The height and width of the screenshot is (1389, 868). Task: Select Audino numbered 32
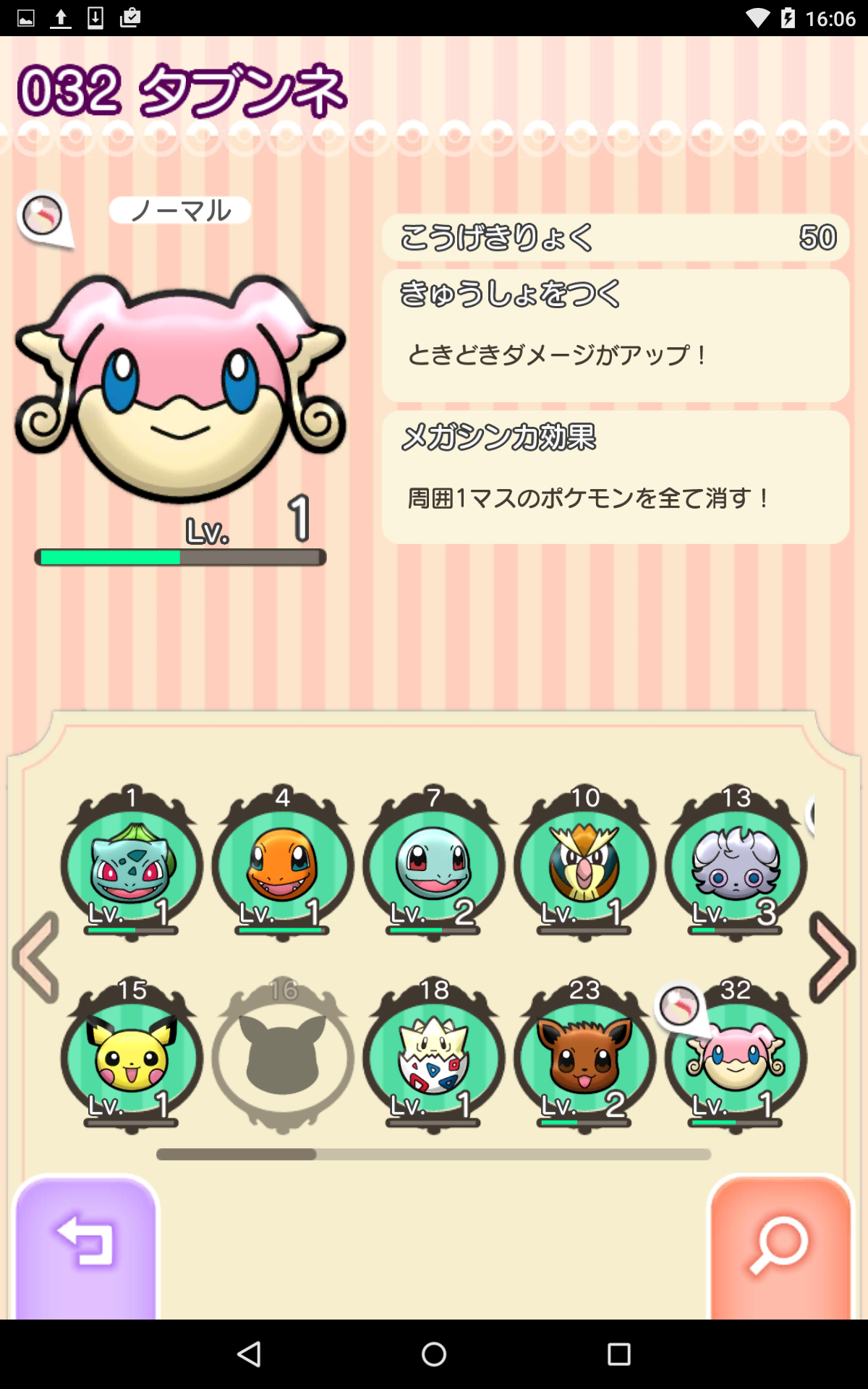click(736, 1058)
